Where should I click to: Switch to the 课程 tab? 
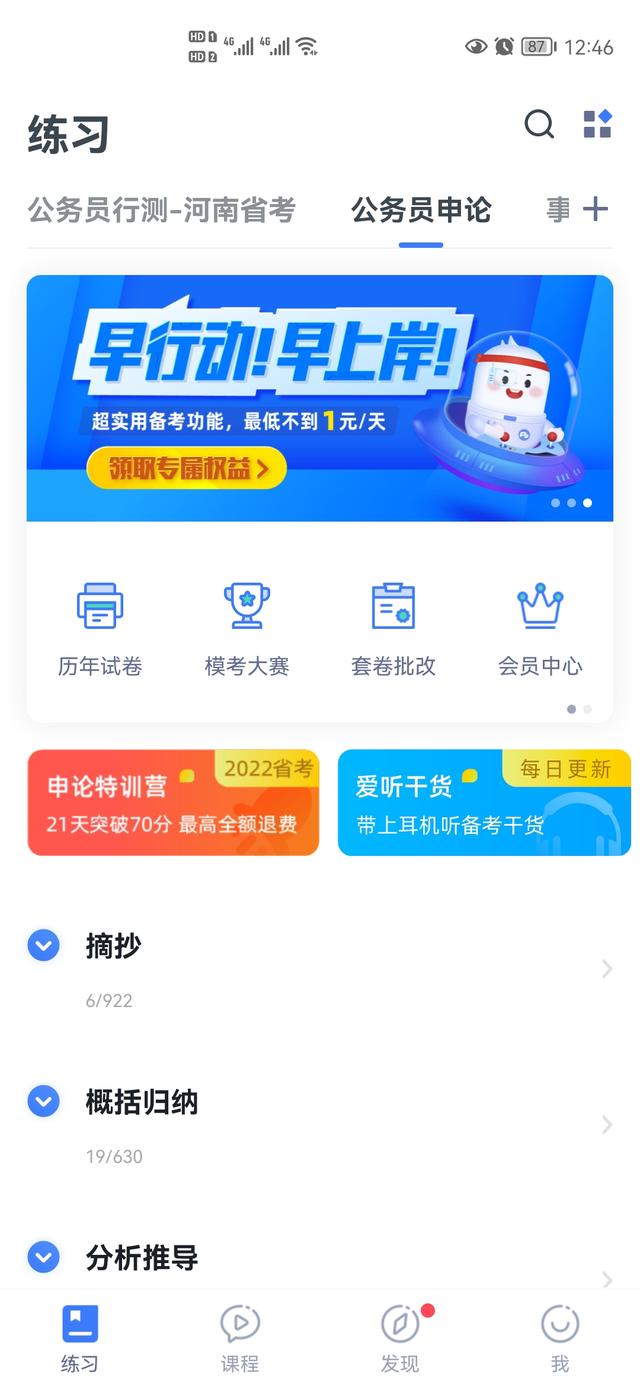[240, 1338]
